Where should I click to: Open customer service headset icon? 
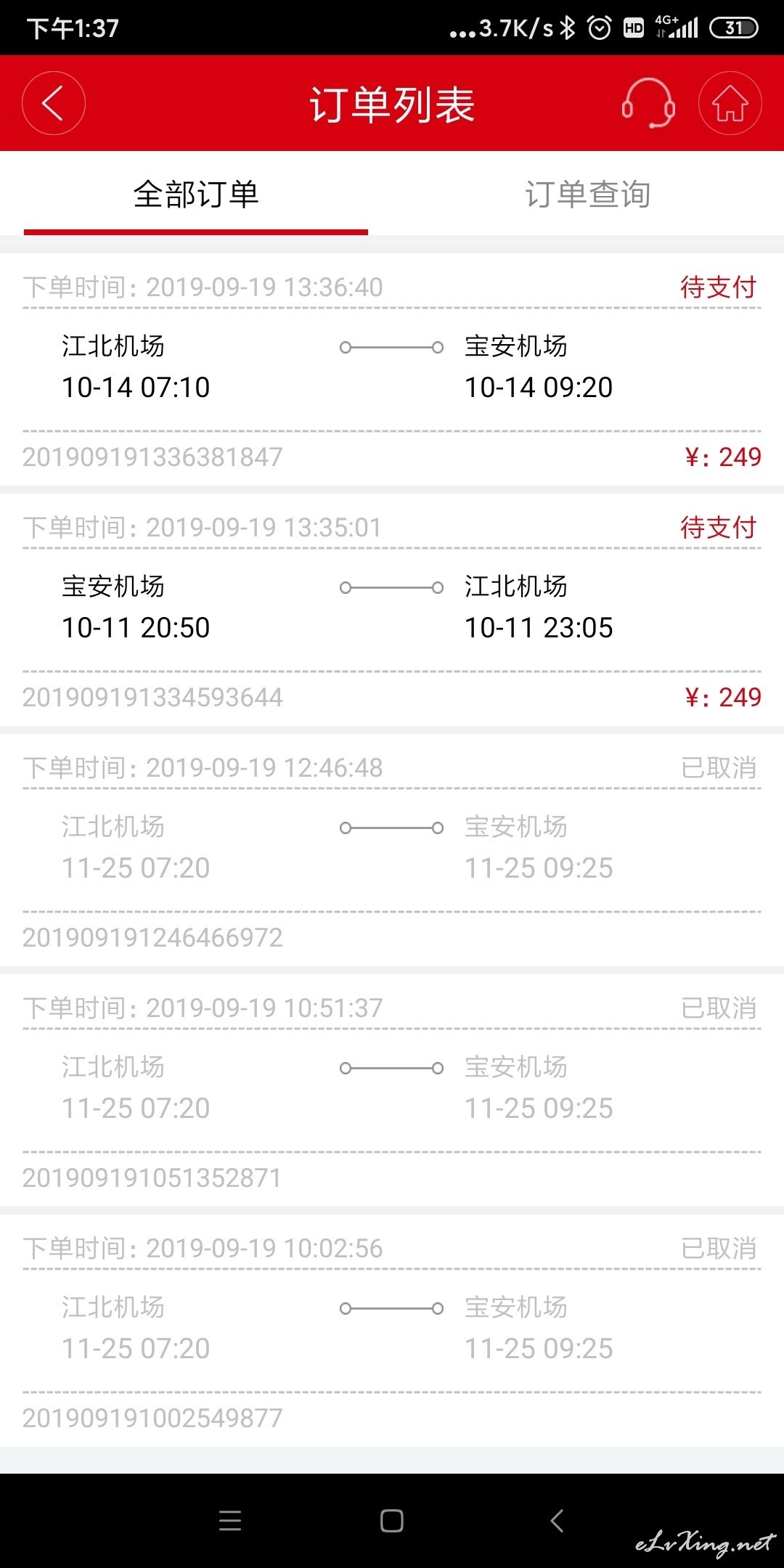point(648,103)
